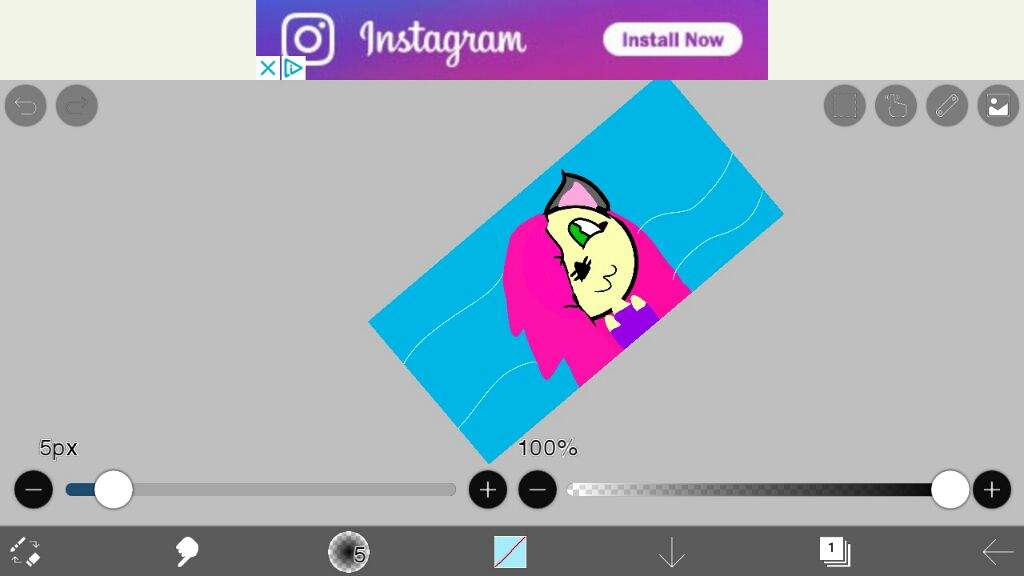Viewport: 1024px width, 576px height.
Task: Undo the last stroke
Action: click(26, 106)
